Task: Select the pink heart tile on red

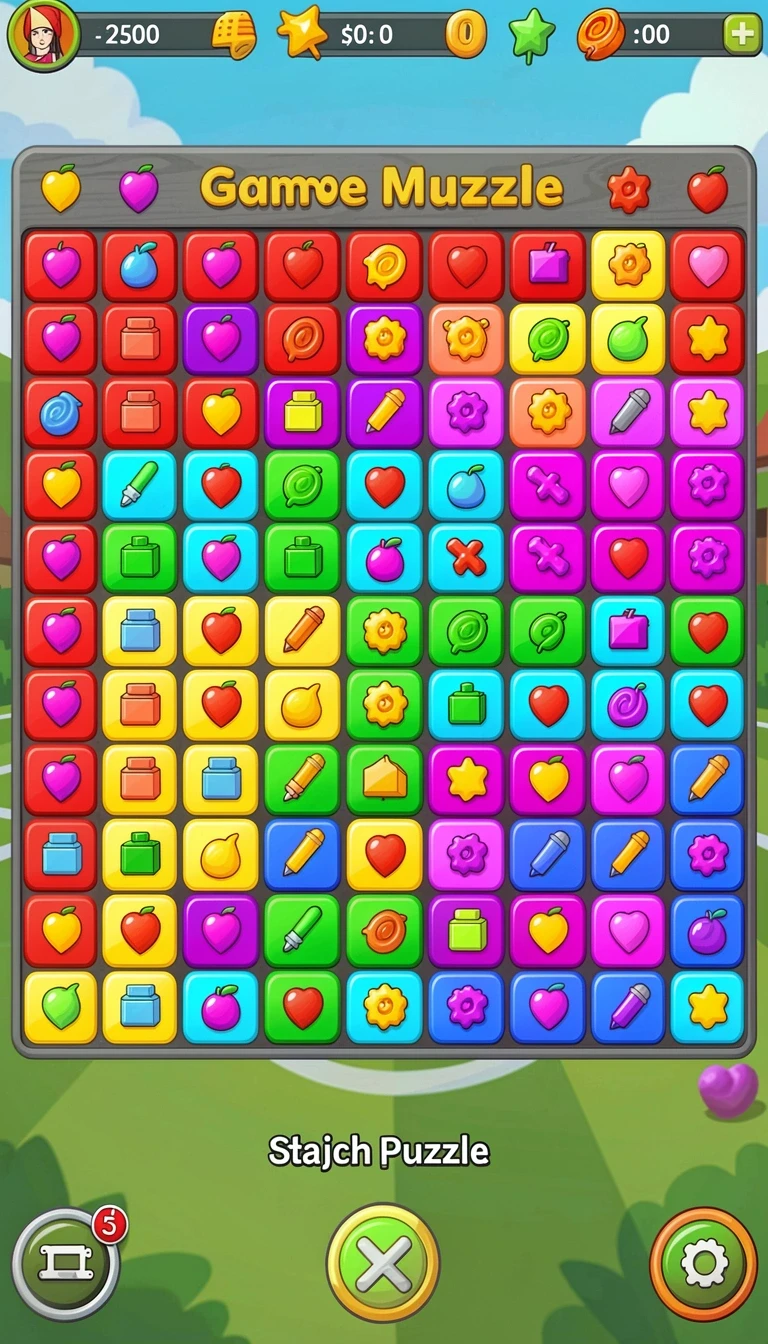Action: click(x=707, y=266)
